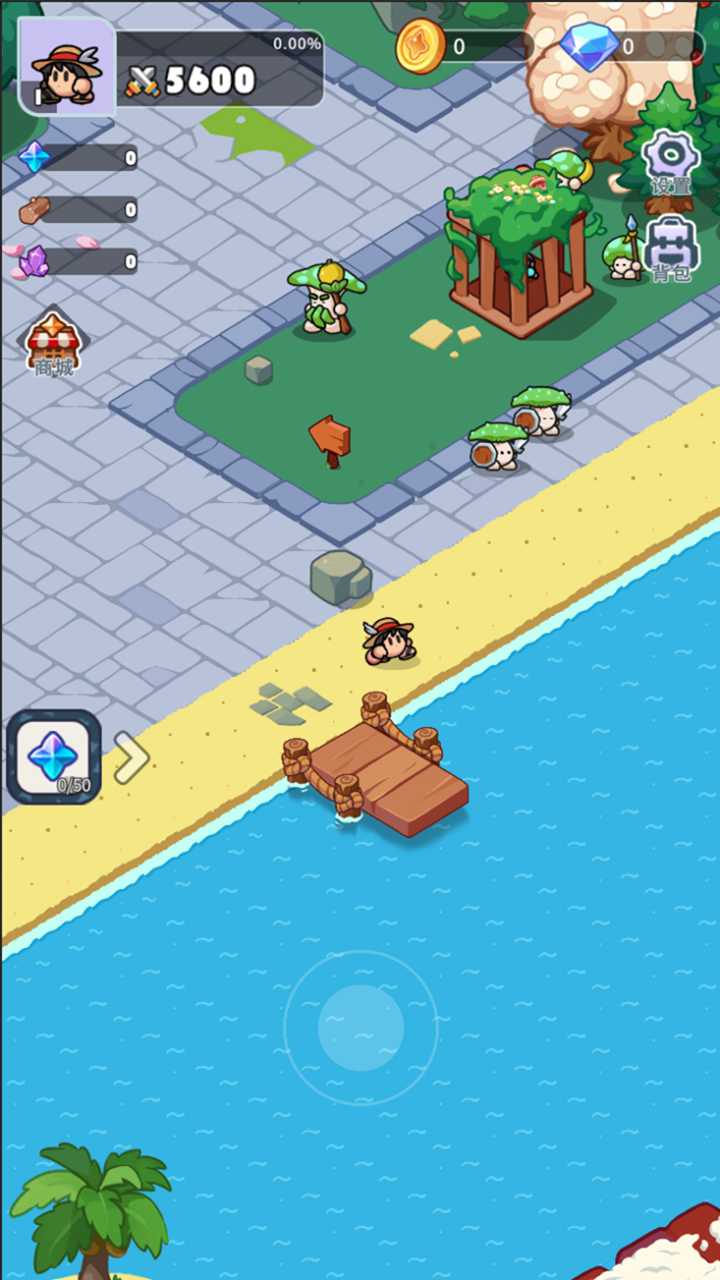Screen dimensions: 720x1280
Task: Open the 设置 settings gear icon
Action: point(668,158)
